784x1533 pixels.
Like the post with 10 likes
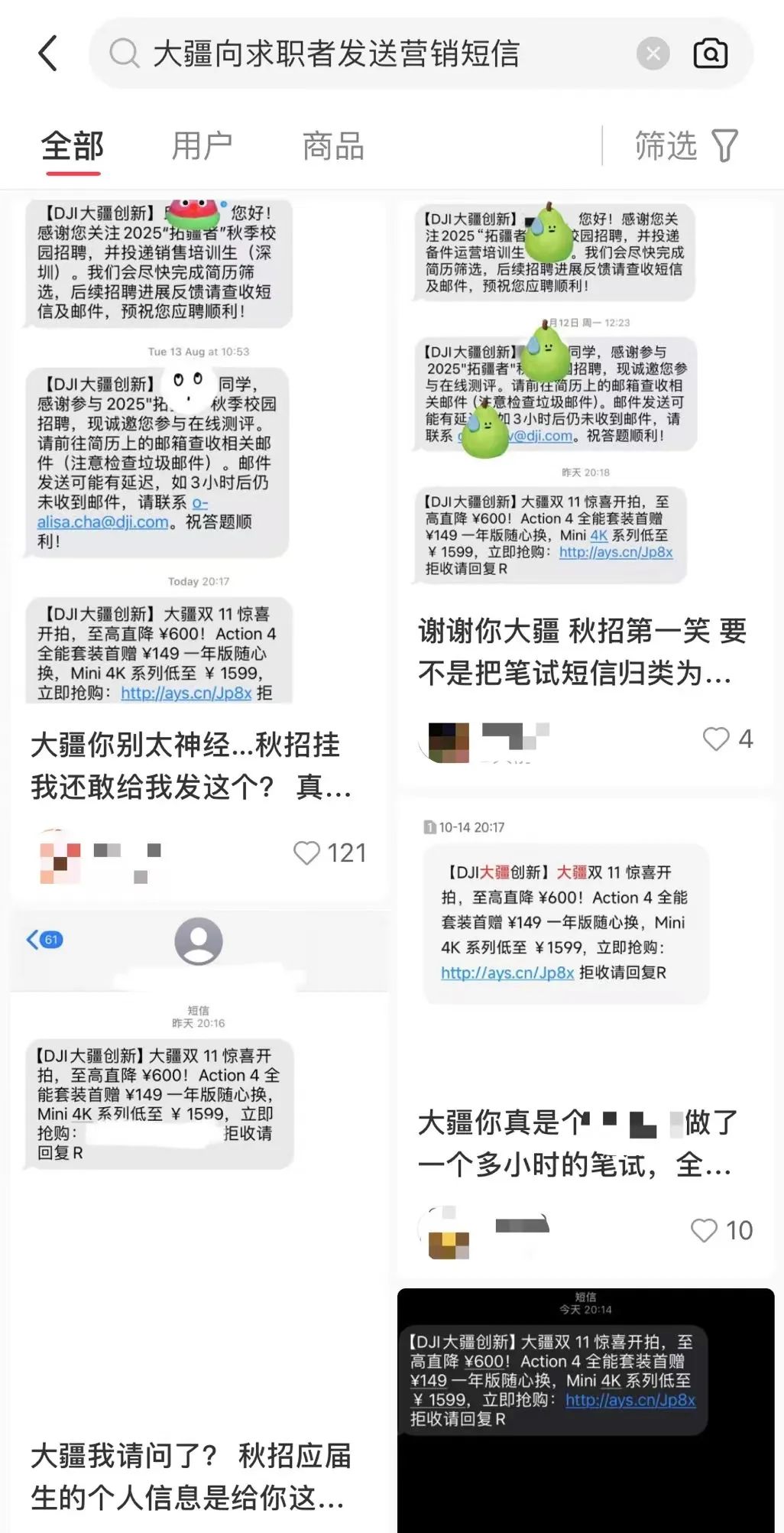[704, 1230]
